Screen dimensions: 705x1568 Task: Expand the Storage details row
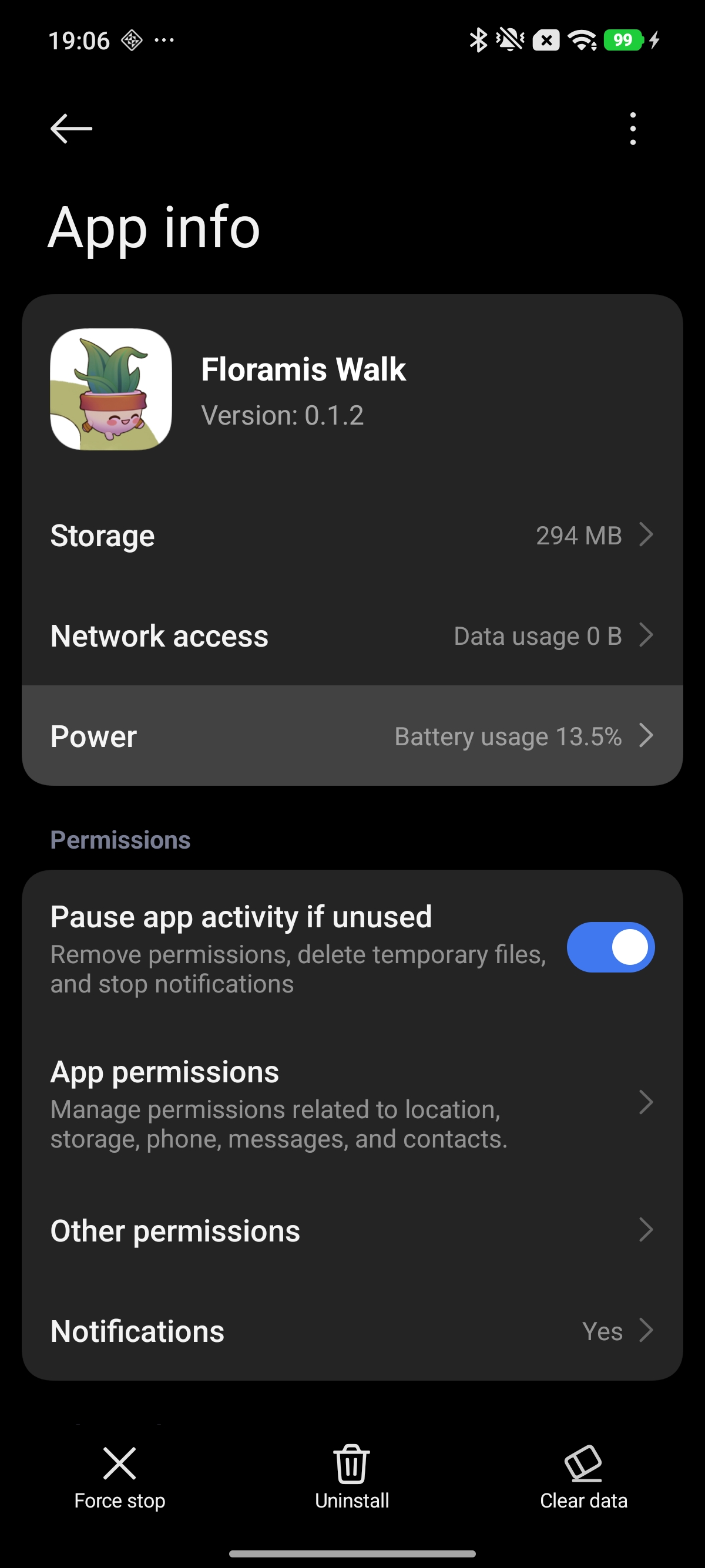point(352,536)
